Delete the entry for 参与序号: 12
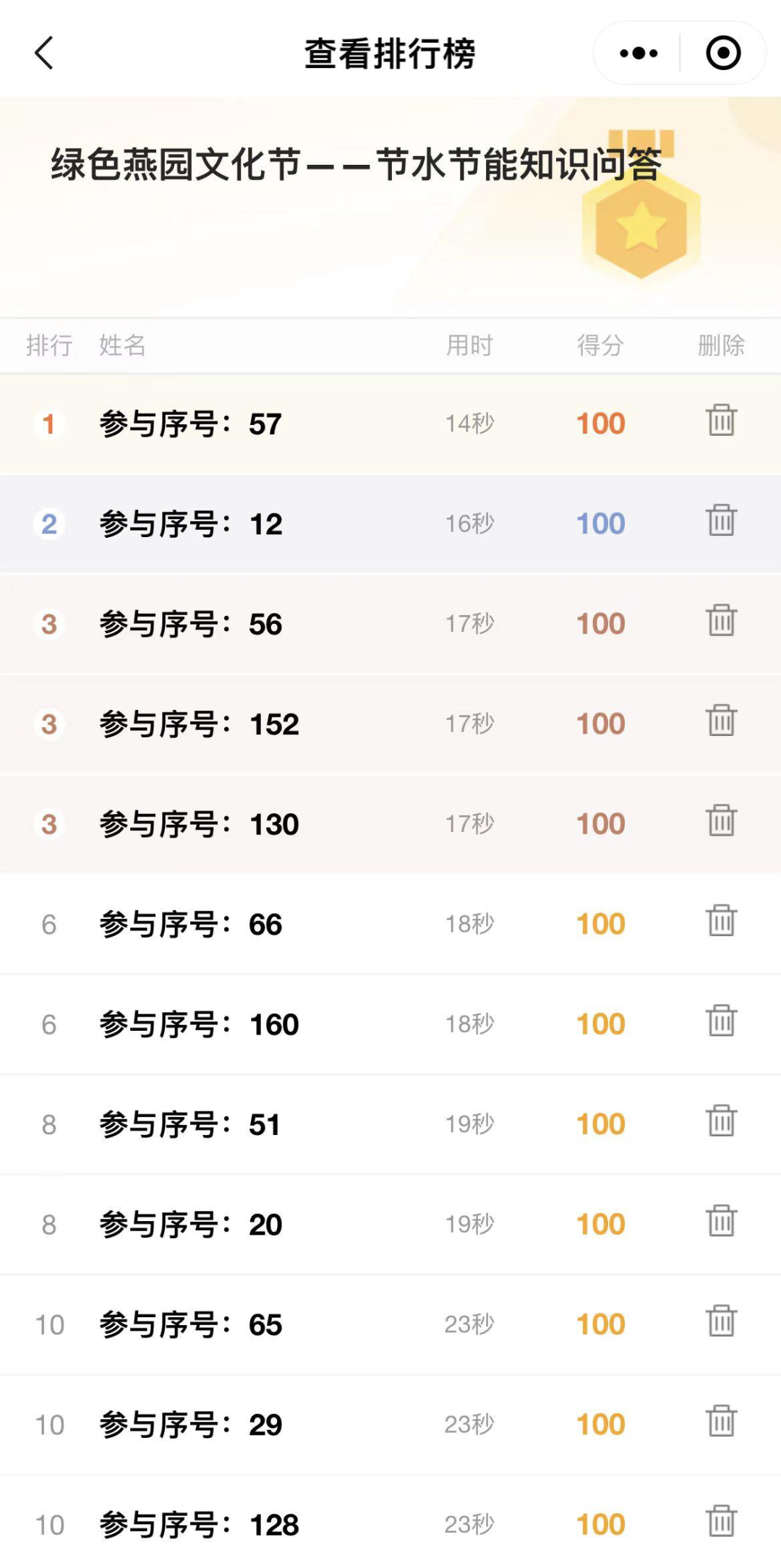The height and width of the screenshot is (1568, 781). click(722, 520)
